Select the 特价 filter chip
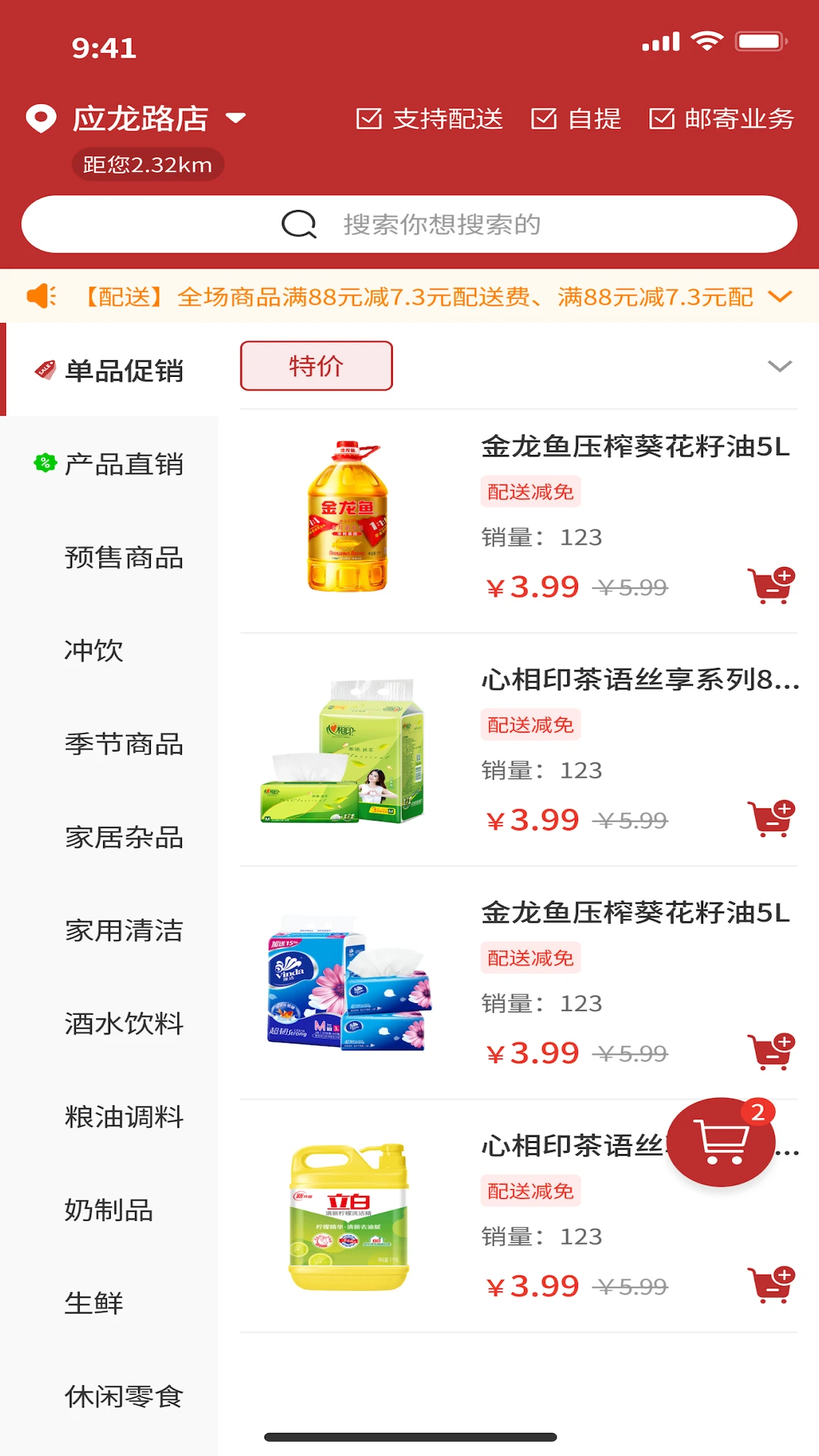This screenshot has height=1456, width=819. [316, 366]
